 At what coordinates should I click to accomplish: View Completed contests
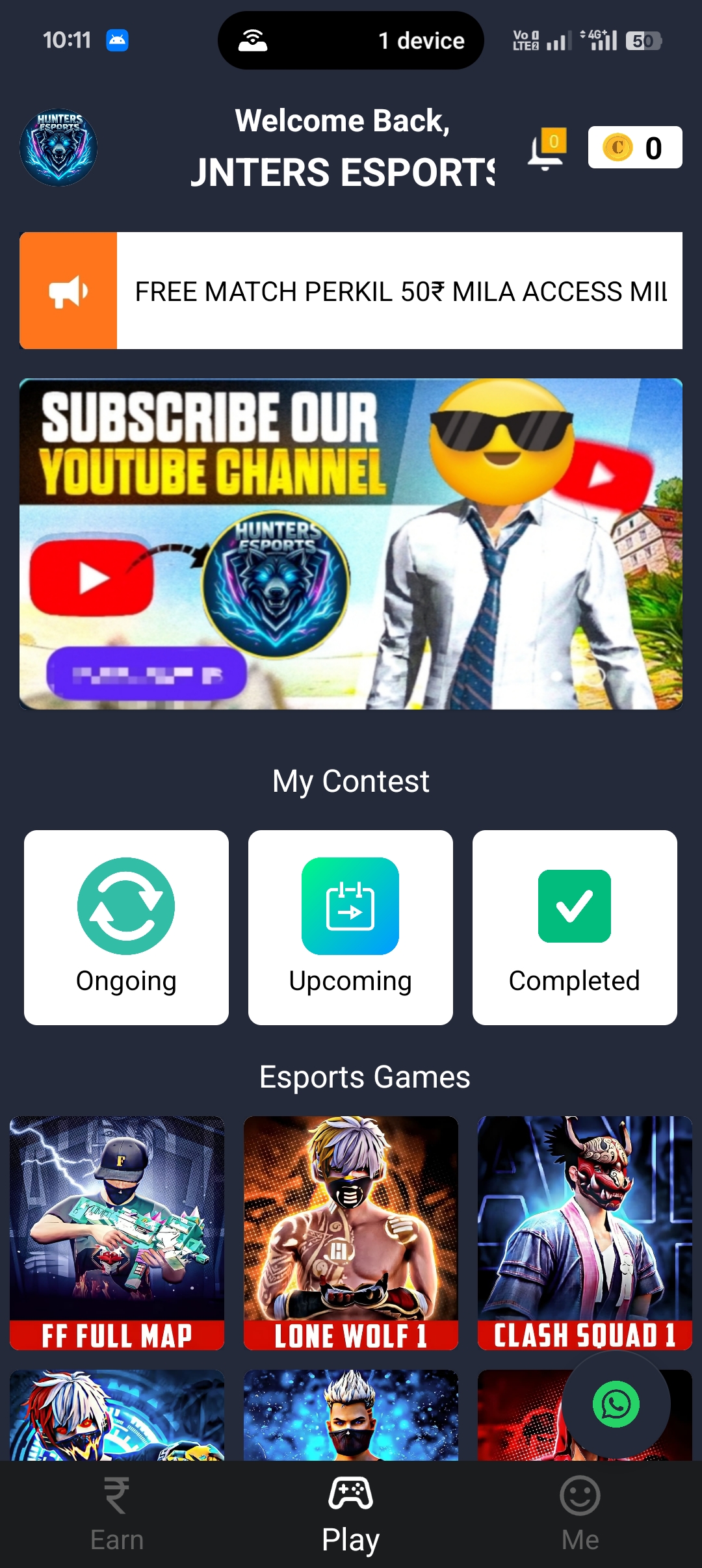tap(575, 927)
